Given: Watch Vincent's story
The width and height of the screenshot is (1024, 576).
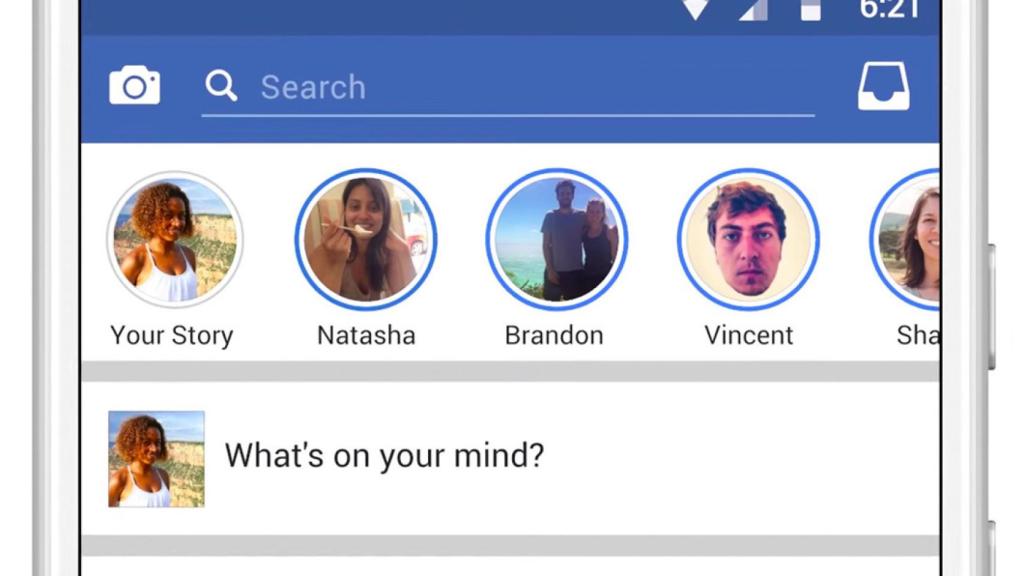Looking at the screenshot, I should [747, 240].
